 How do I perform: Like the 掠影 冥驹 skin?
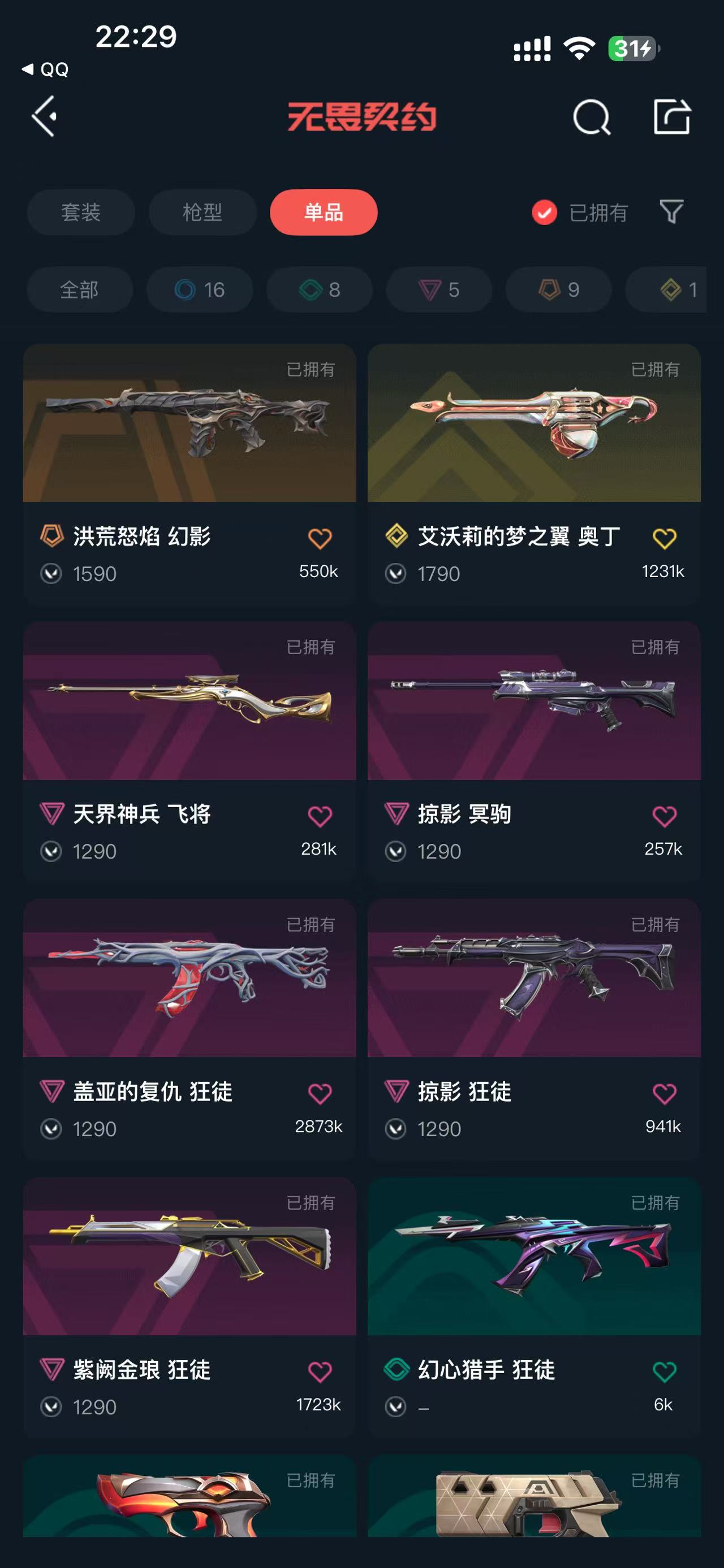click(x=663, y=816)
